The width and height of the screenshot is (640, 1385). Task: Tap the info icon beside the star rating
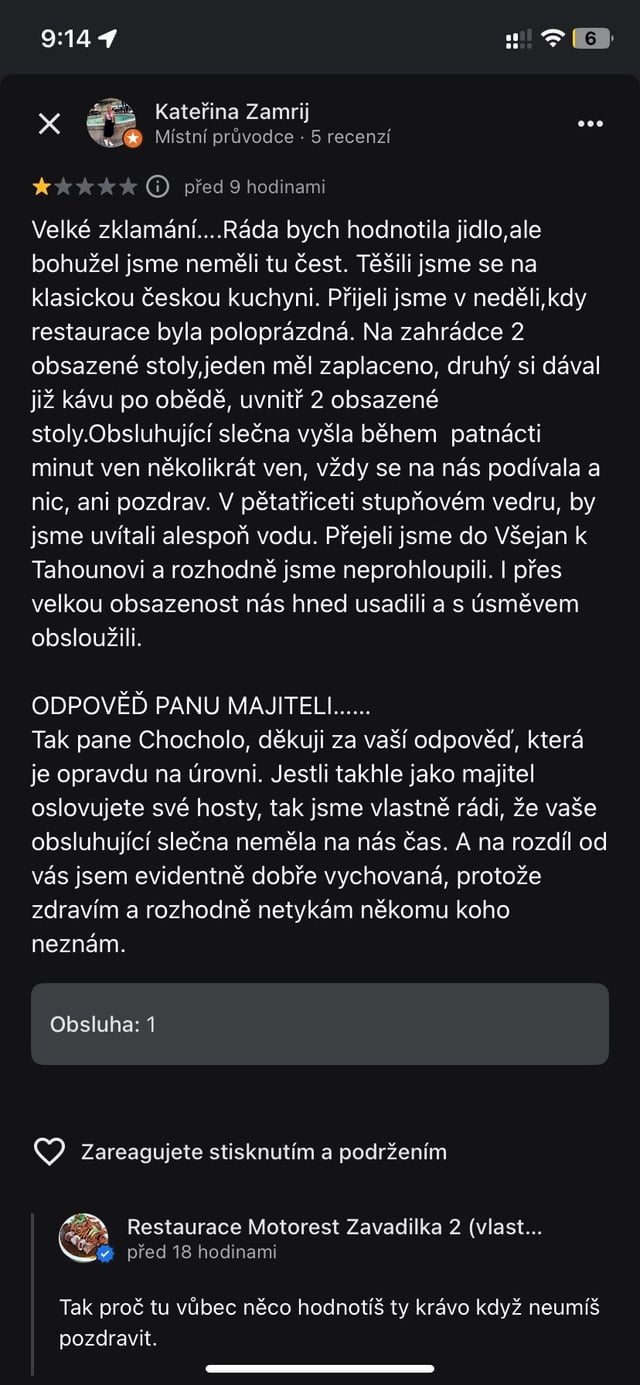click(x=158, y=186)
